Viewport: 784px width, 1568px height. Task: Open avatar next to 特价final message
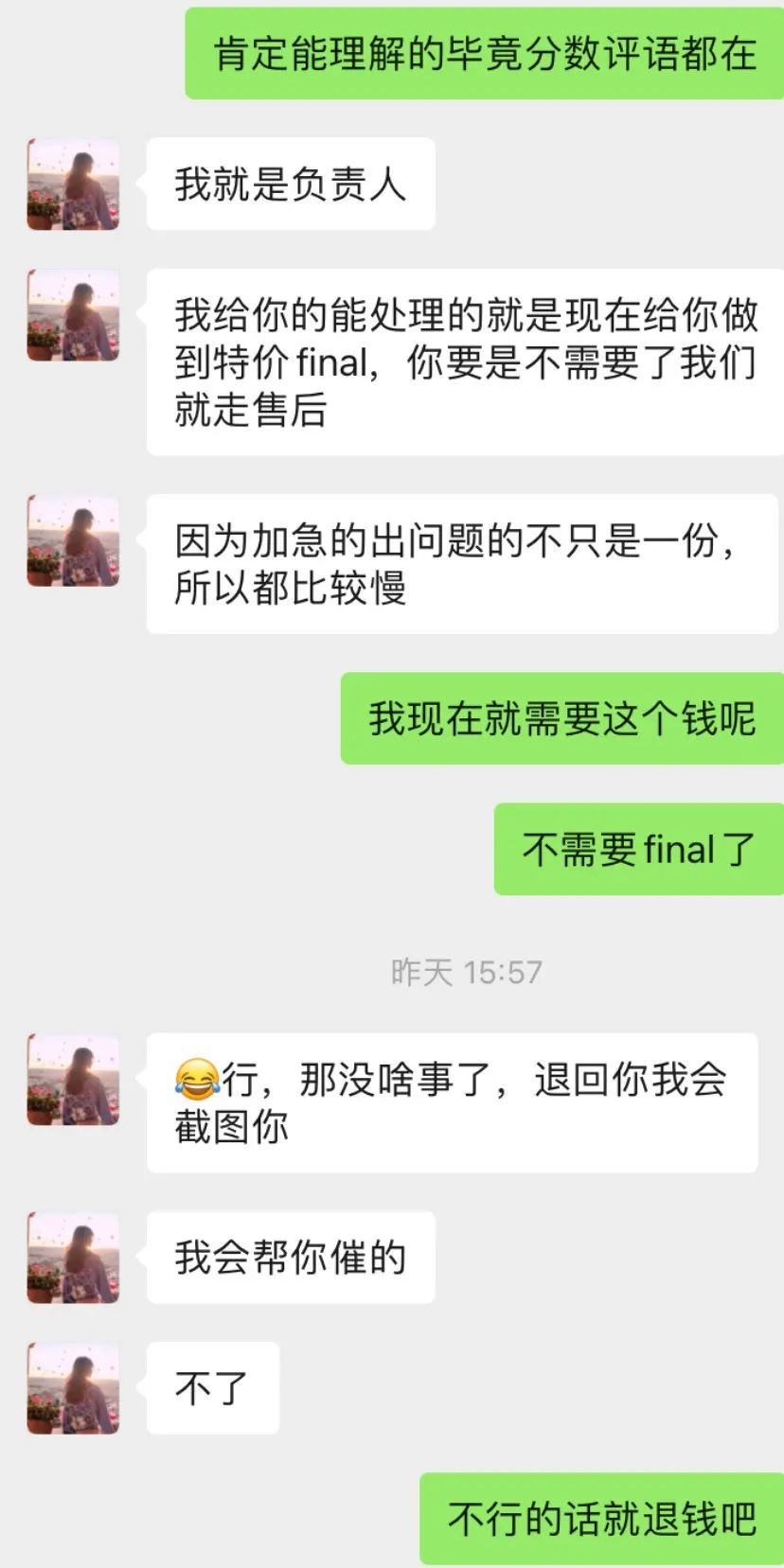point(73,315)
